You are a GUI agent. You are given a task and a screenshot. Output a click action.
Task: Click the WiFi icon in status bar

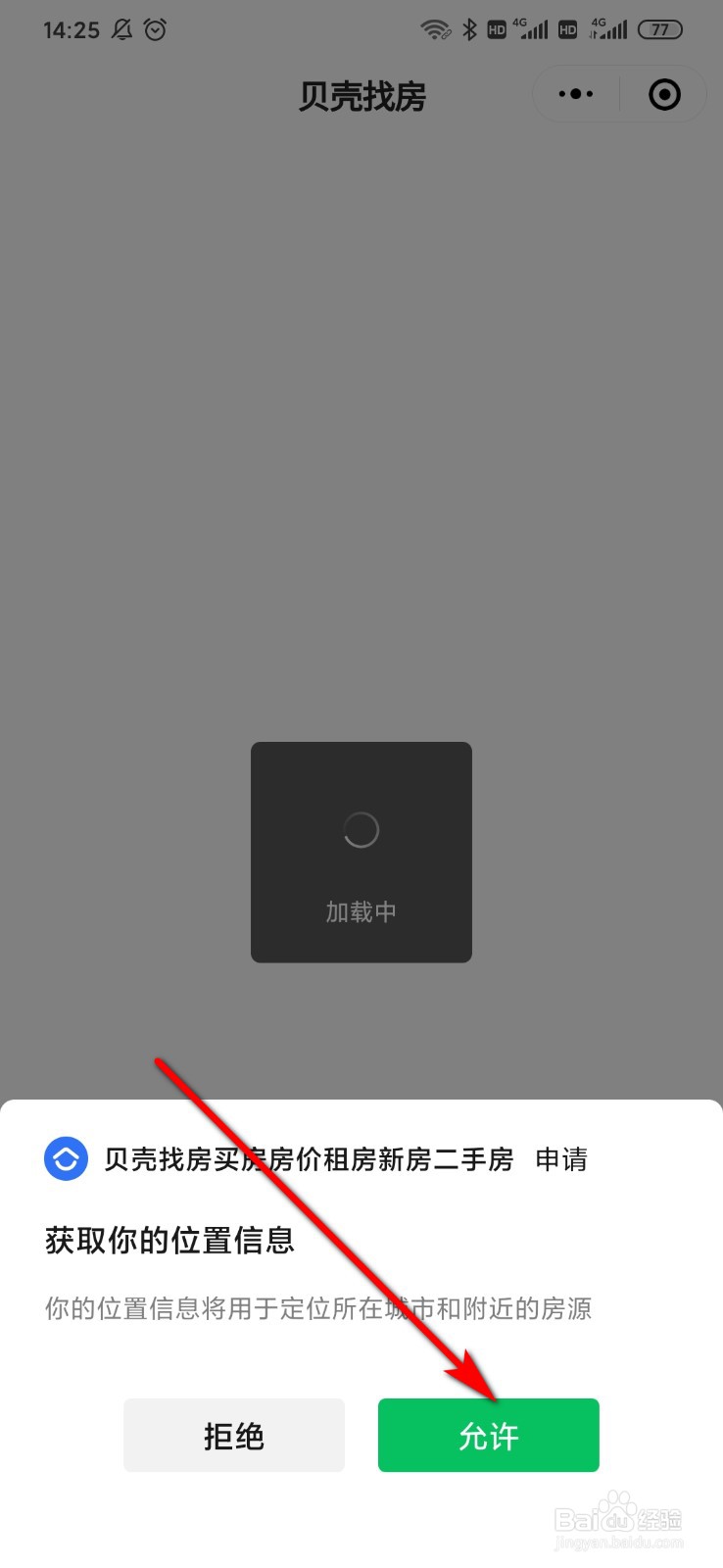pos(435,29)
